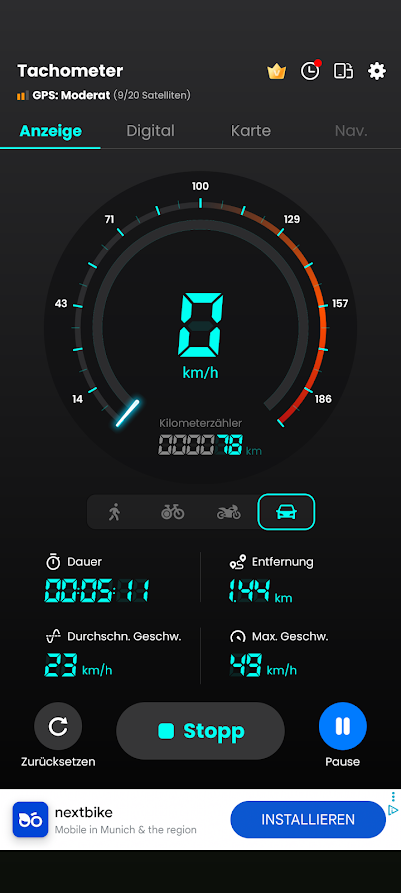Open the premium crown icon

276,71
